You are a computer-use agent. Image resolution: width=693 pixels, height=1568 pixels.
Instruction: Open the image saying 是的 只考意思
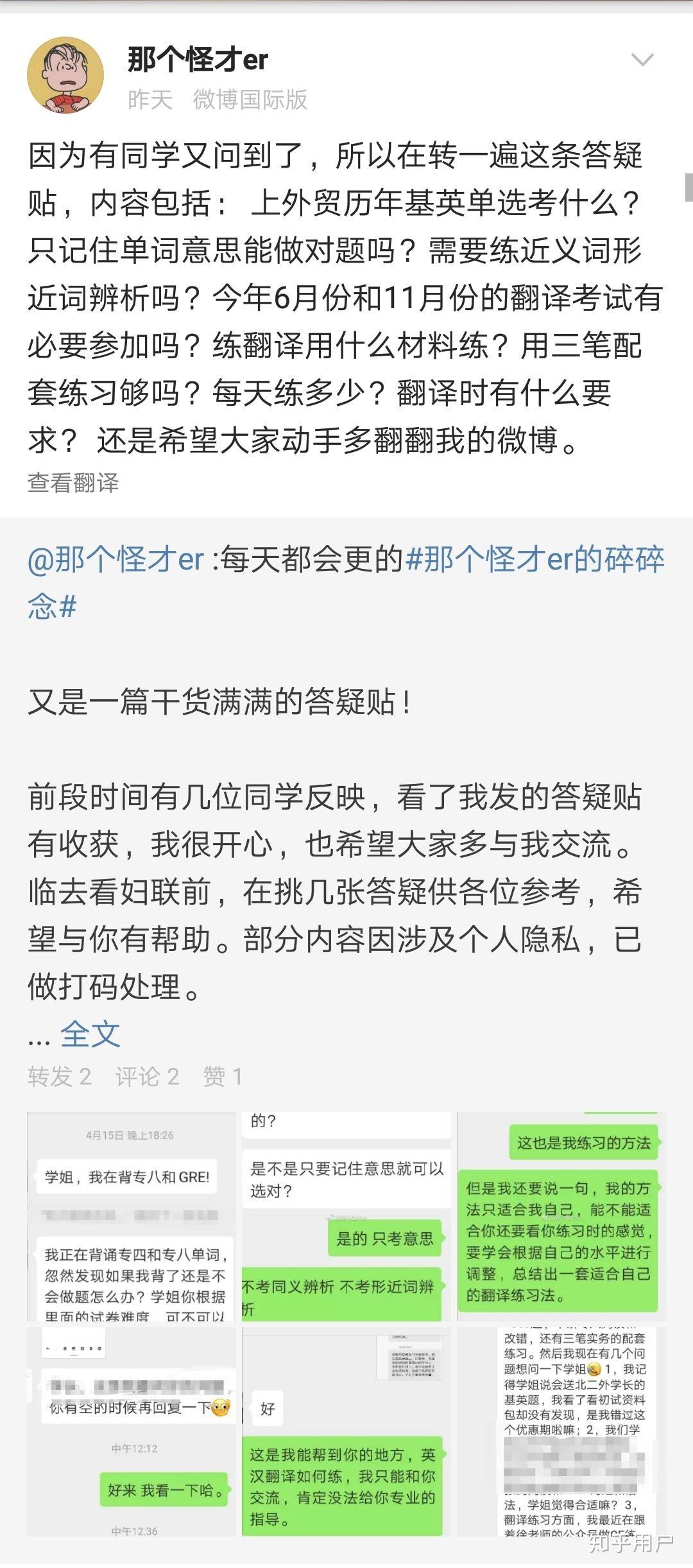point(346,1217)
